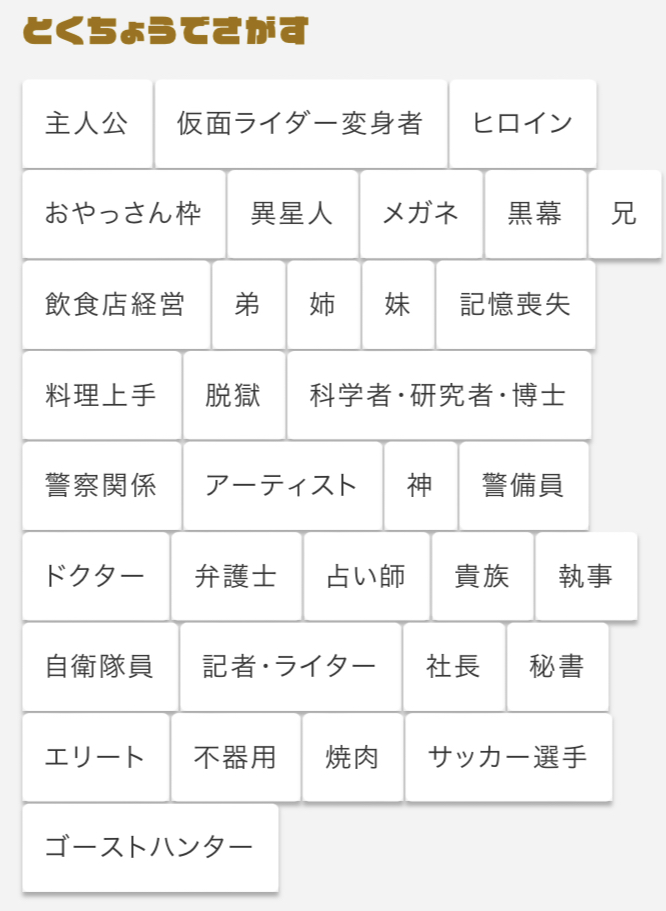Choose the 占い師 tag

click(x=367, y=576)
